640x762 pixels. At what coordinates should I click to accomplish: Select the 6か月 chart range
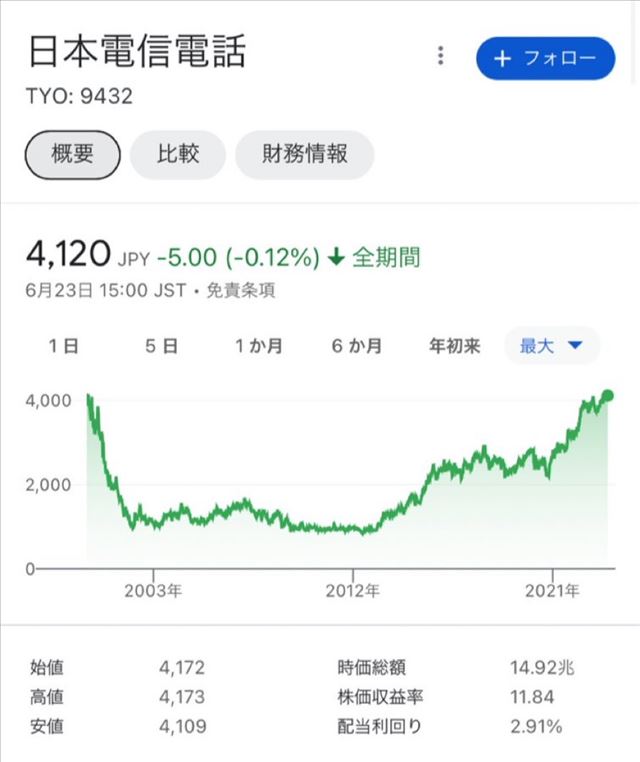click(x=357, y=346)
